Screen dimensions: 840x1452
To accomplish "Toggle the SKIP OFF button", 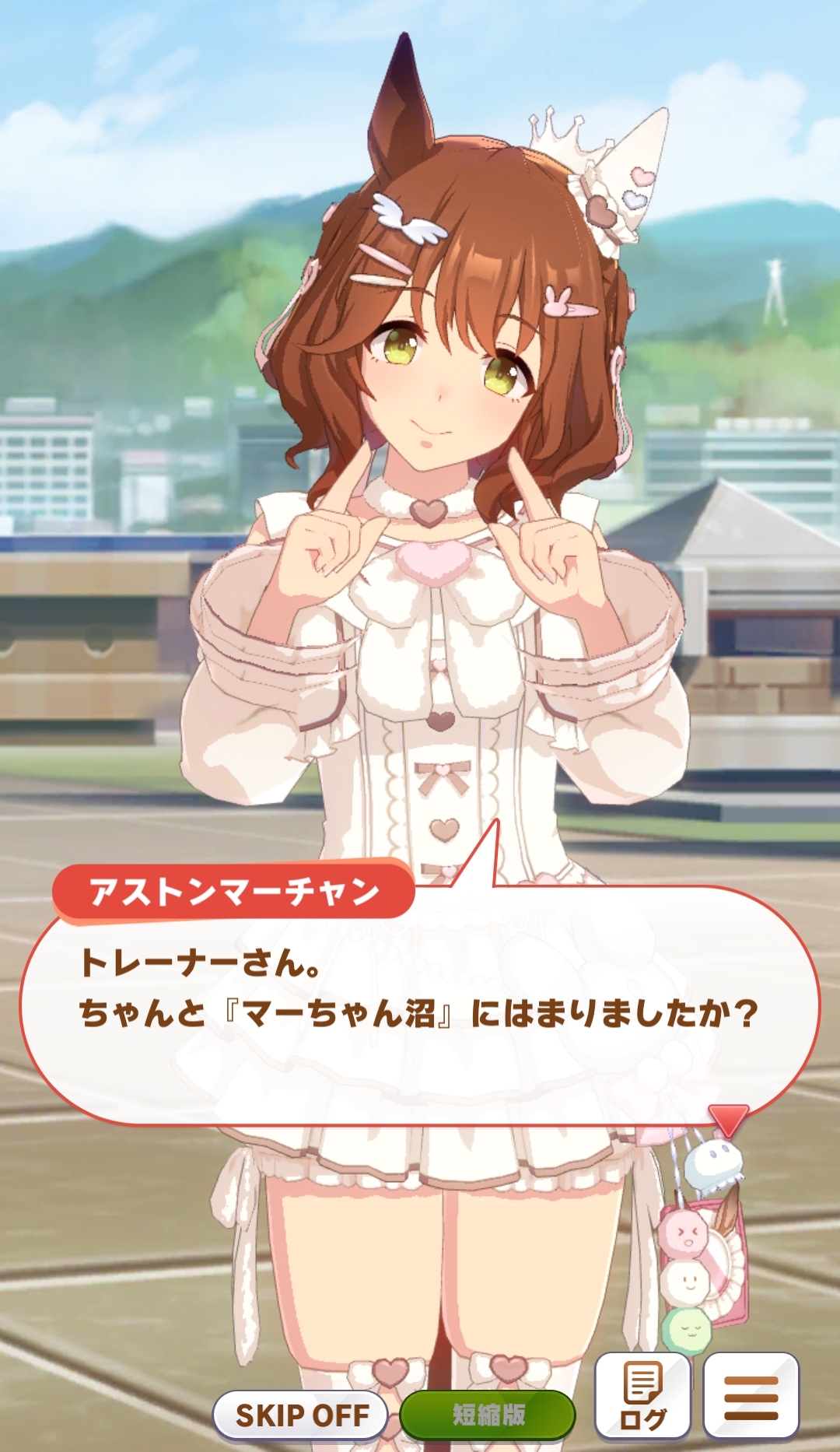I will click(301, 1415).
